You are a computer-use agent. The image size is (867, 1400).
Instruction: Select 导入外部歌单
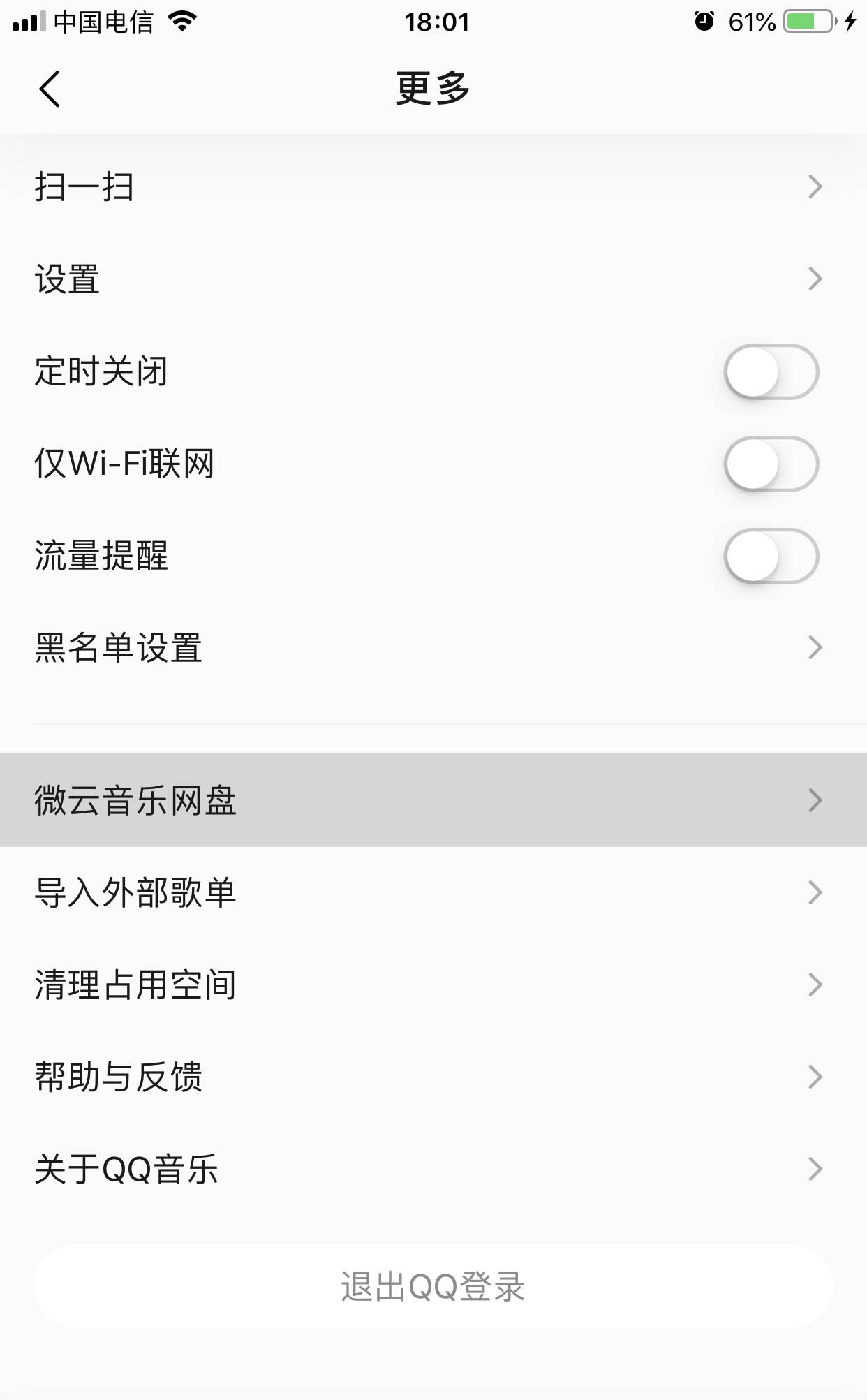pos(433,892)
